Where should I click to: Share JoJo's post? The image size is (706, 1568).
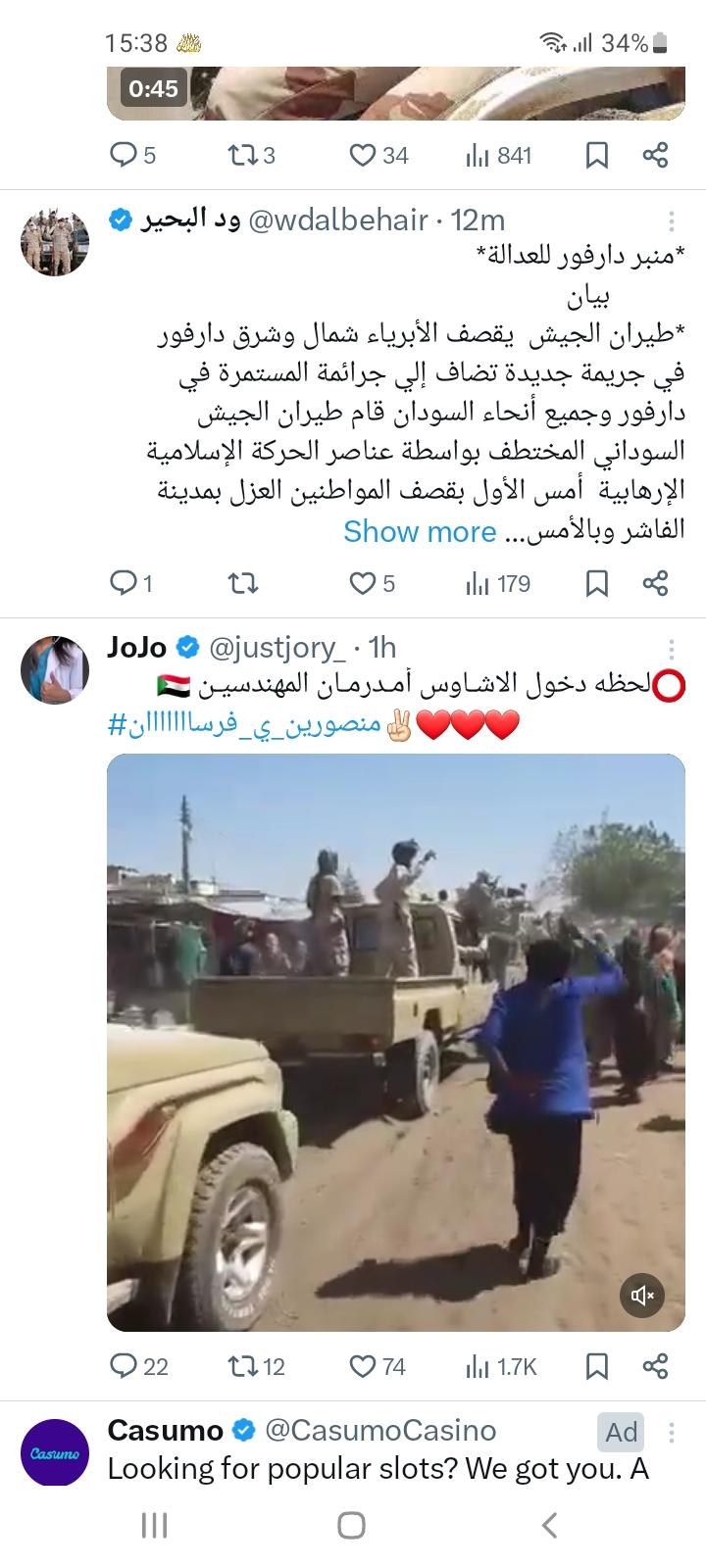click(655, 1366)
